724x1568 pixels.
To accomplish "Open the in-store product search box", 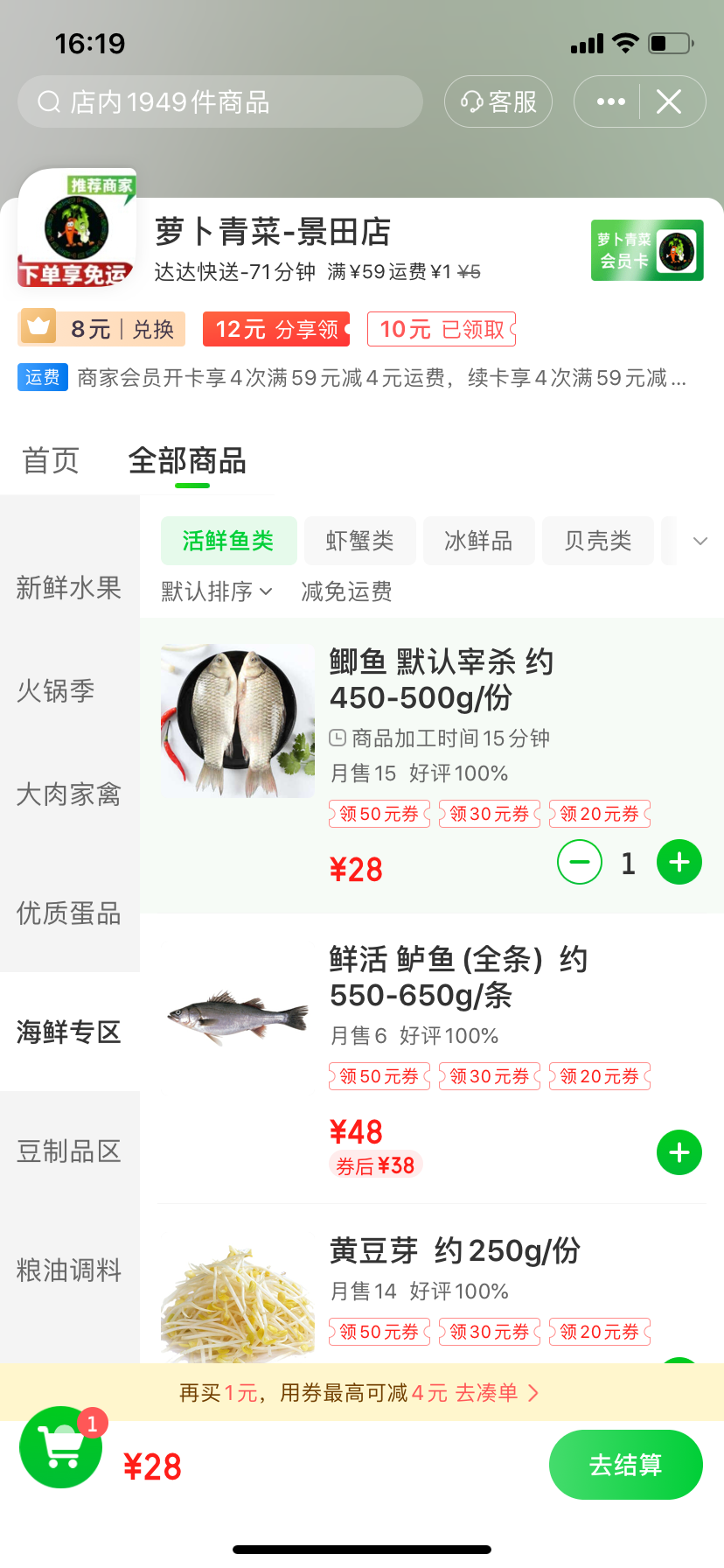I will click(x=219, y=102).
